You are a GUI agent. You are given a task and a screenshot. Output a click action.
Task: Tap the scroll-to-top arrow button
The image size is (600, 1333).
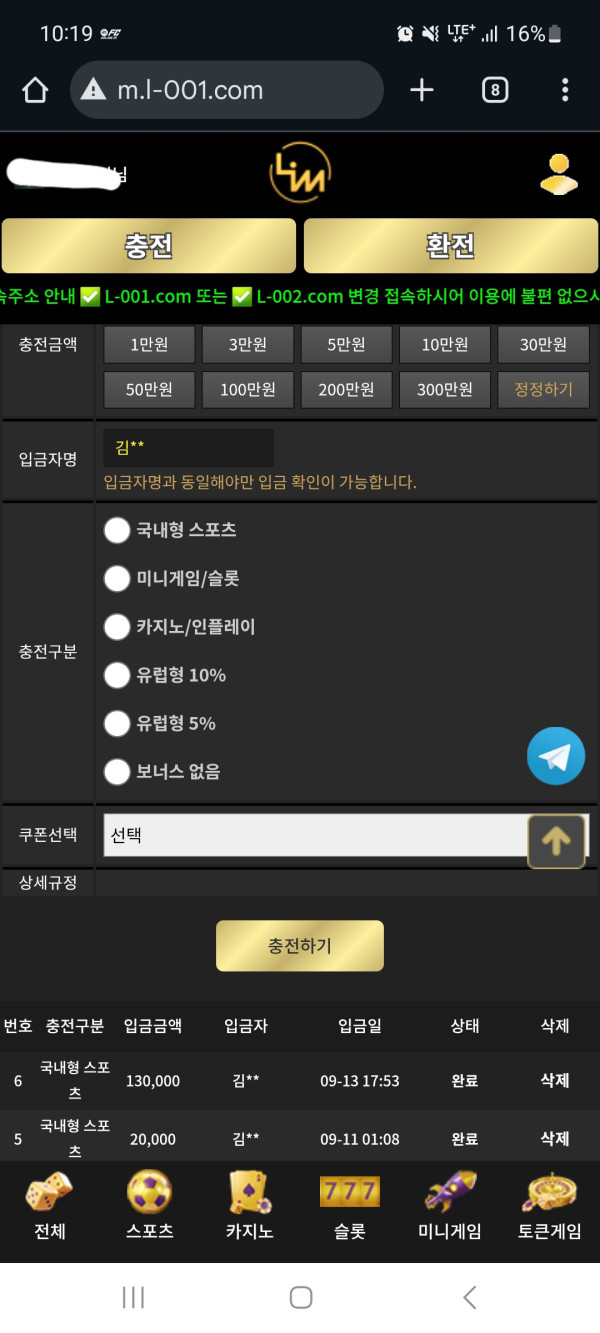[556, 841]
